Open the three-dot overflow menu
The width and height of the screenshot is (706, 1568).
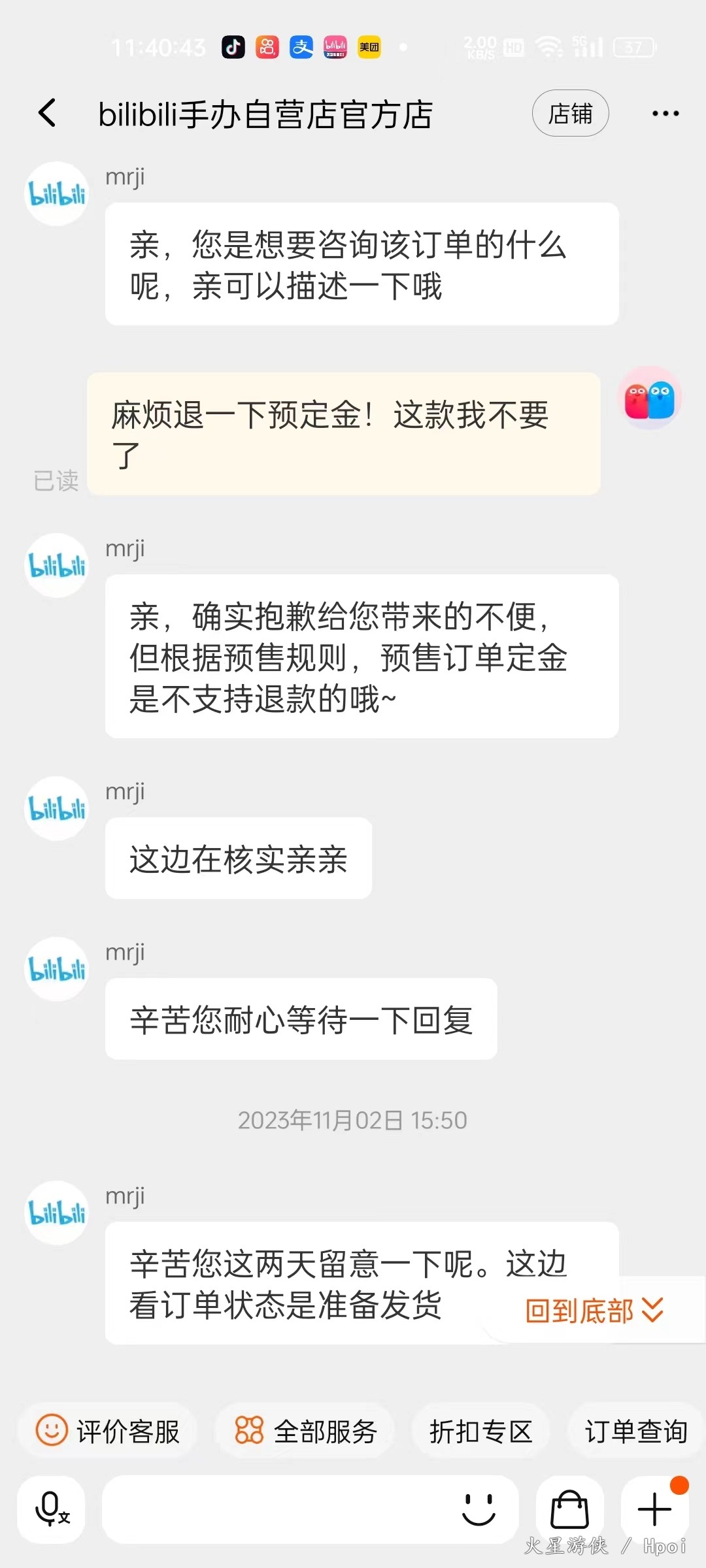click(x=665, y=114)
